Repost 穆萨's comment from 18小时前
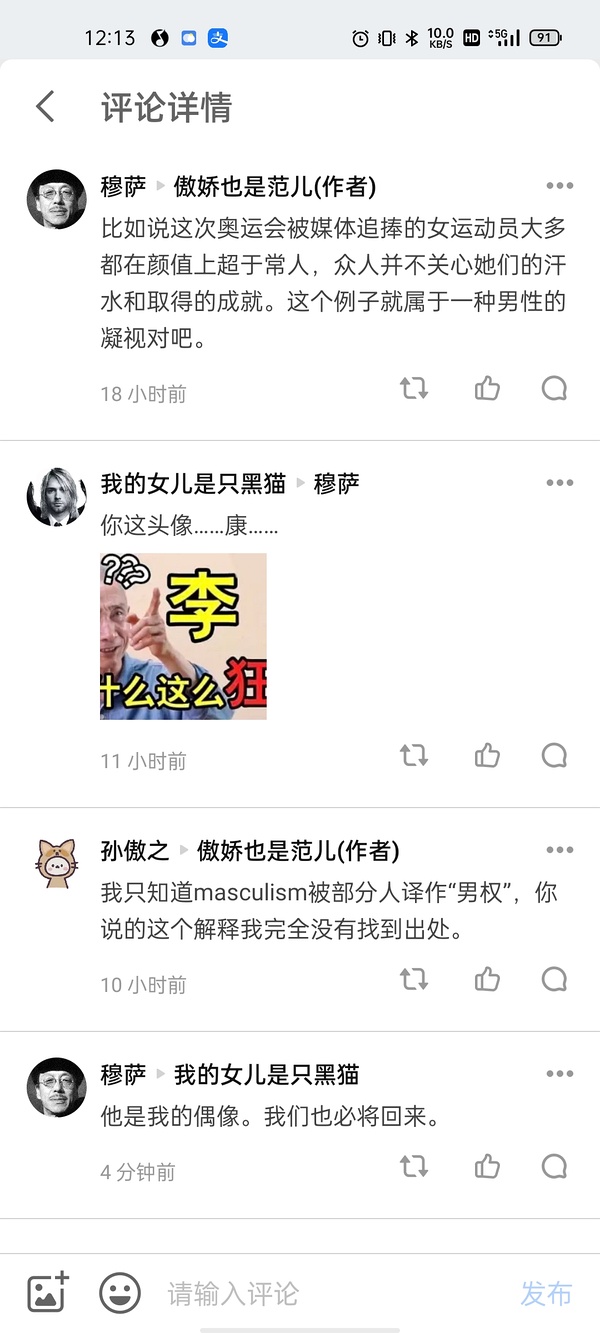 [x=414, y=388]
